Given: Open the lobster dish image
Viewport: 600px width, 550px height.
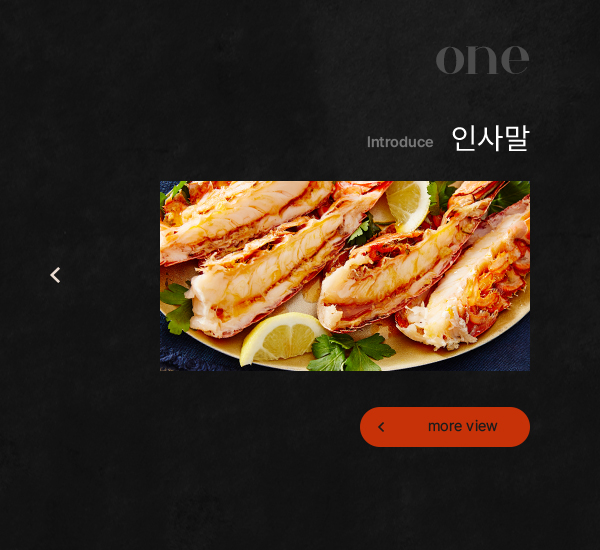Looking at the screenshot, I should [345, 276].
